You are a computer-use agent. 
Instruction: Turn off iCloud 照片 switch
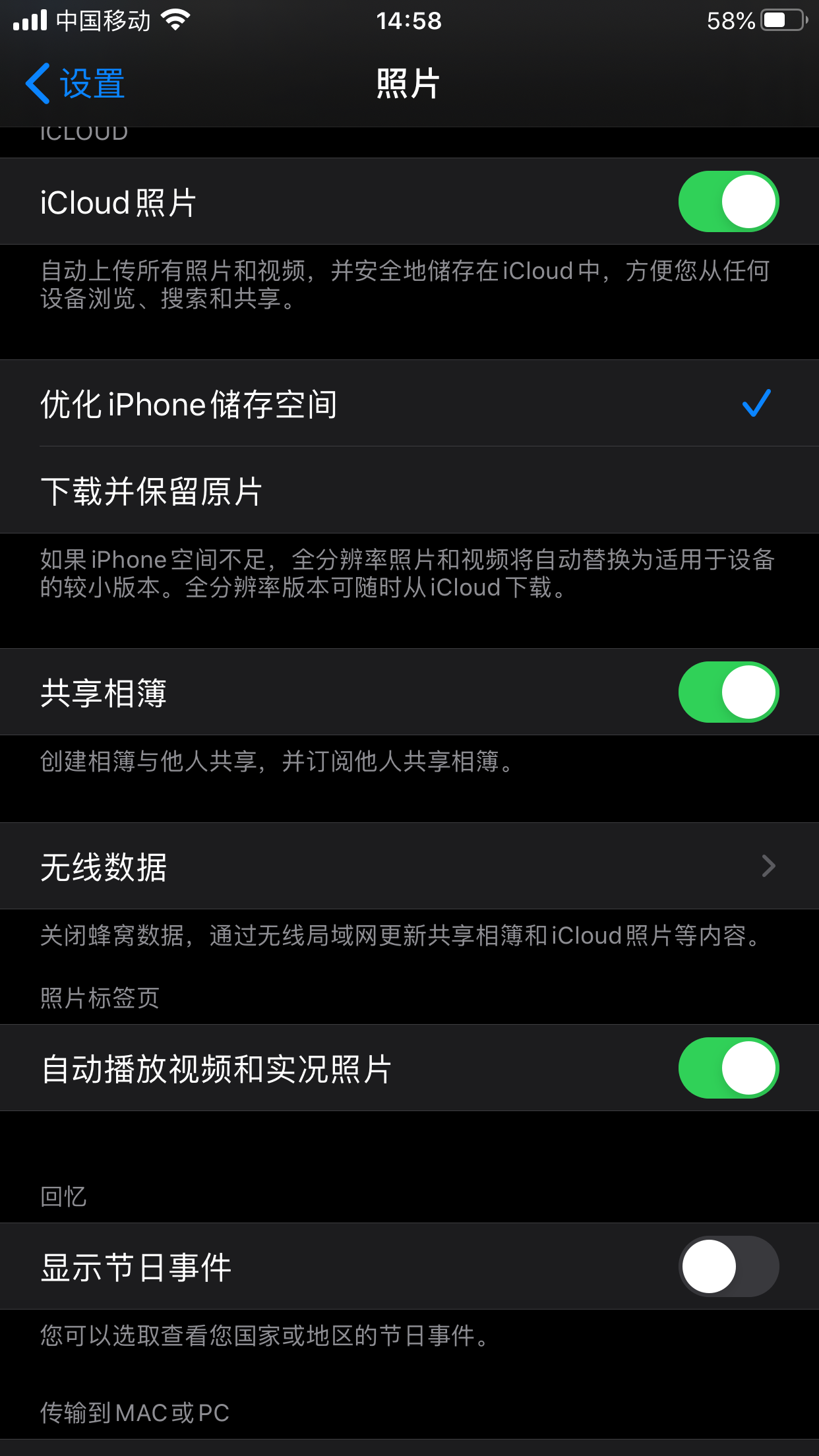coord(728,202)
